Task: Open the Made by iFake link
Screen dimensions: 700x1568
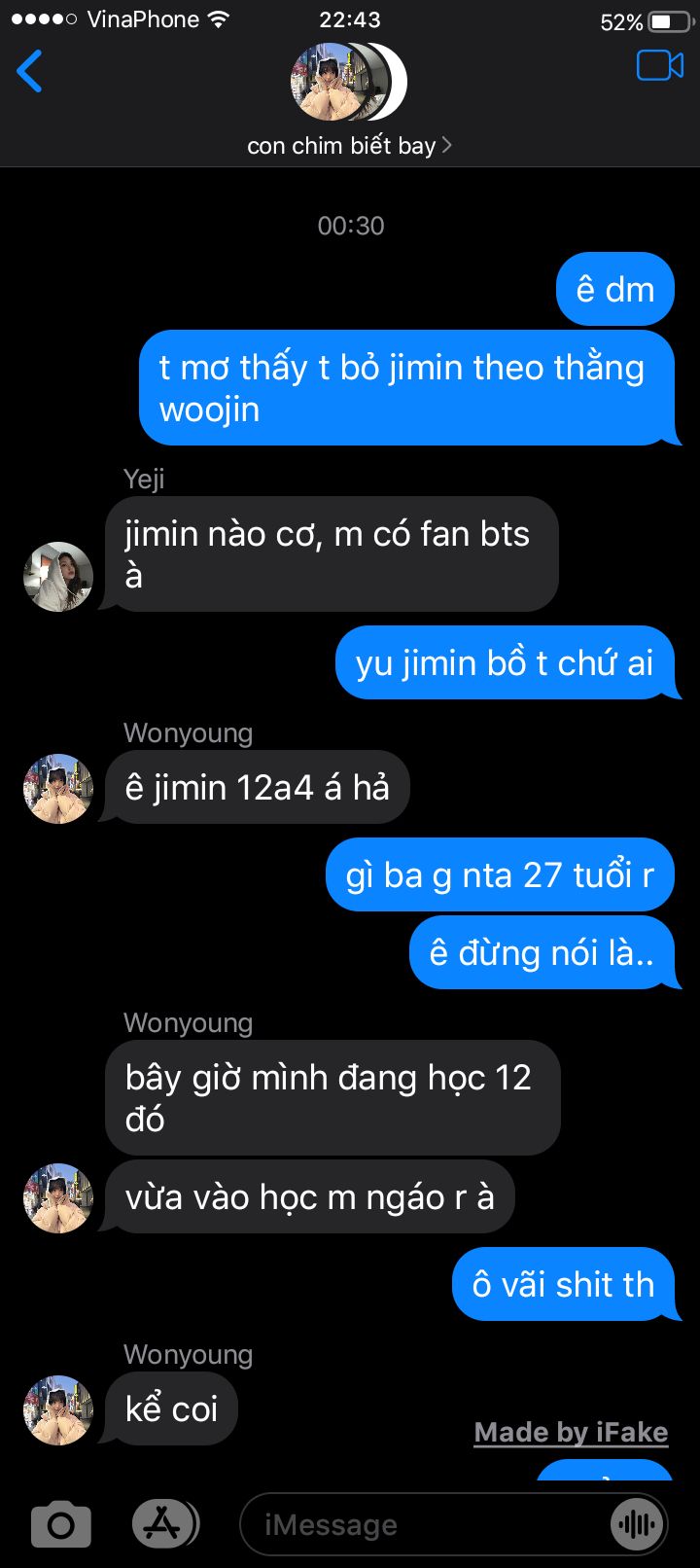Action: coord(571,1432)
